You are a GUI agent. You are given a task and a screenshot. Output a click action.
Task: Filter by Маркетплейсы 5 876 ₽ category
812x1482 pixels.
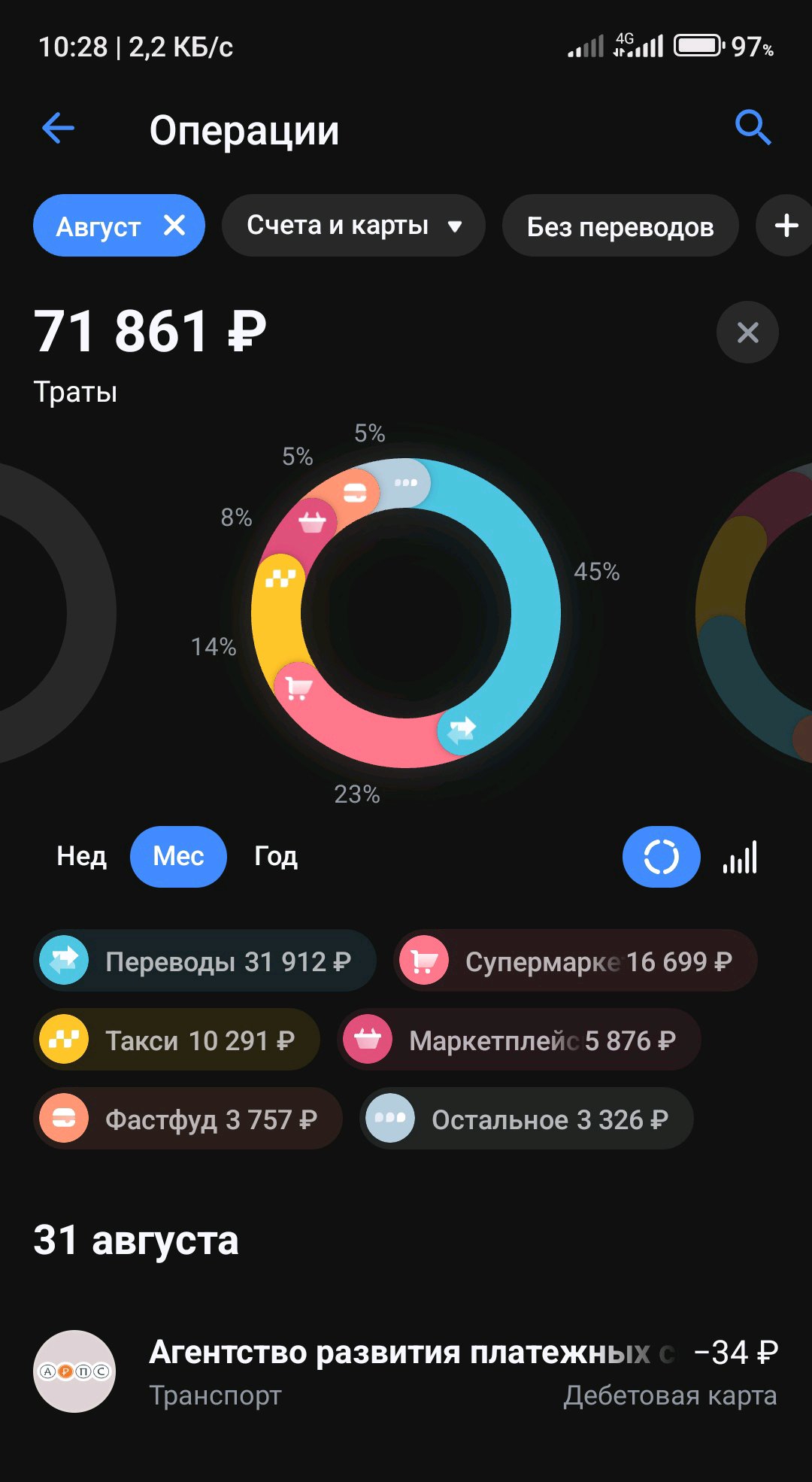pyautogui.click(x=519, y=1040)
